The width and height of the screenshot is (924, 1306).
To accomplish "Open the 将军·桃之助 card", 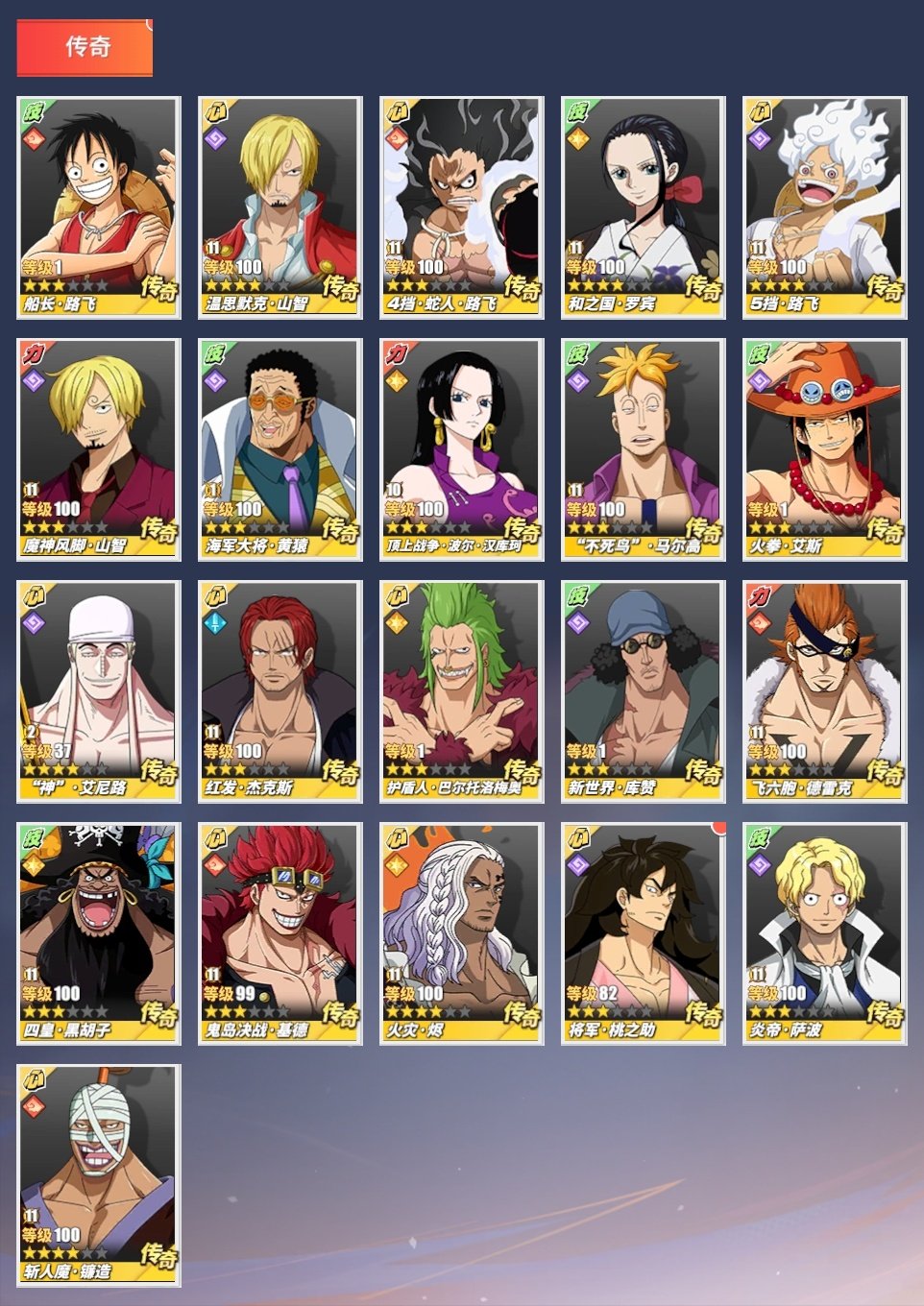I will [x=644, y=933].
